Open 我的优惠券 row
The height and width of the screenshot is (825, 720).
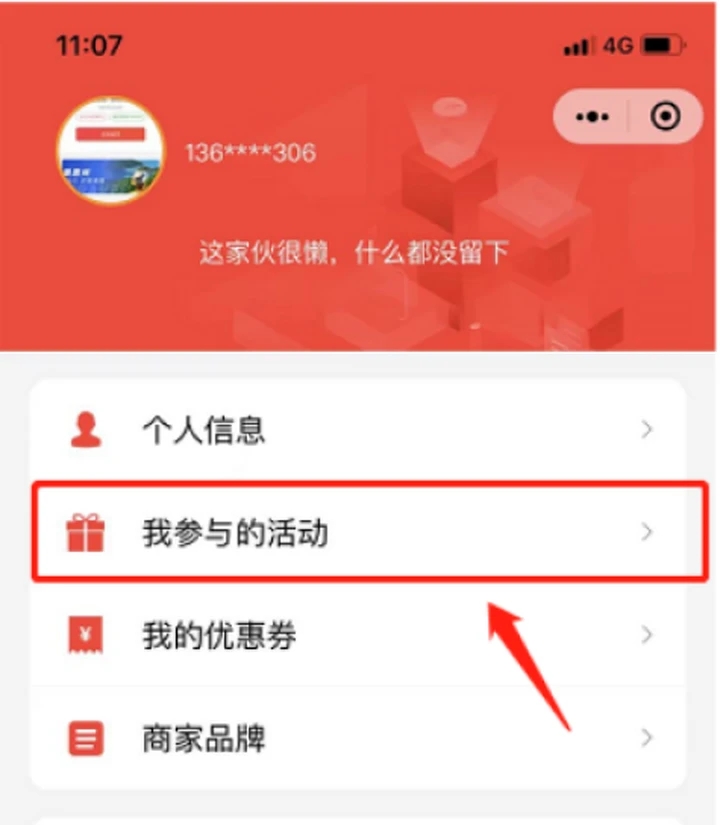(x=358, y=636)
